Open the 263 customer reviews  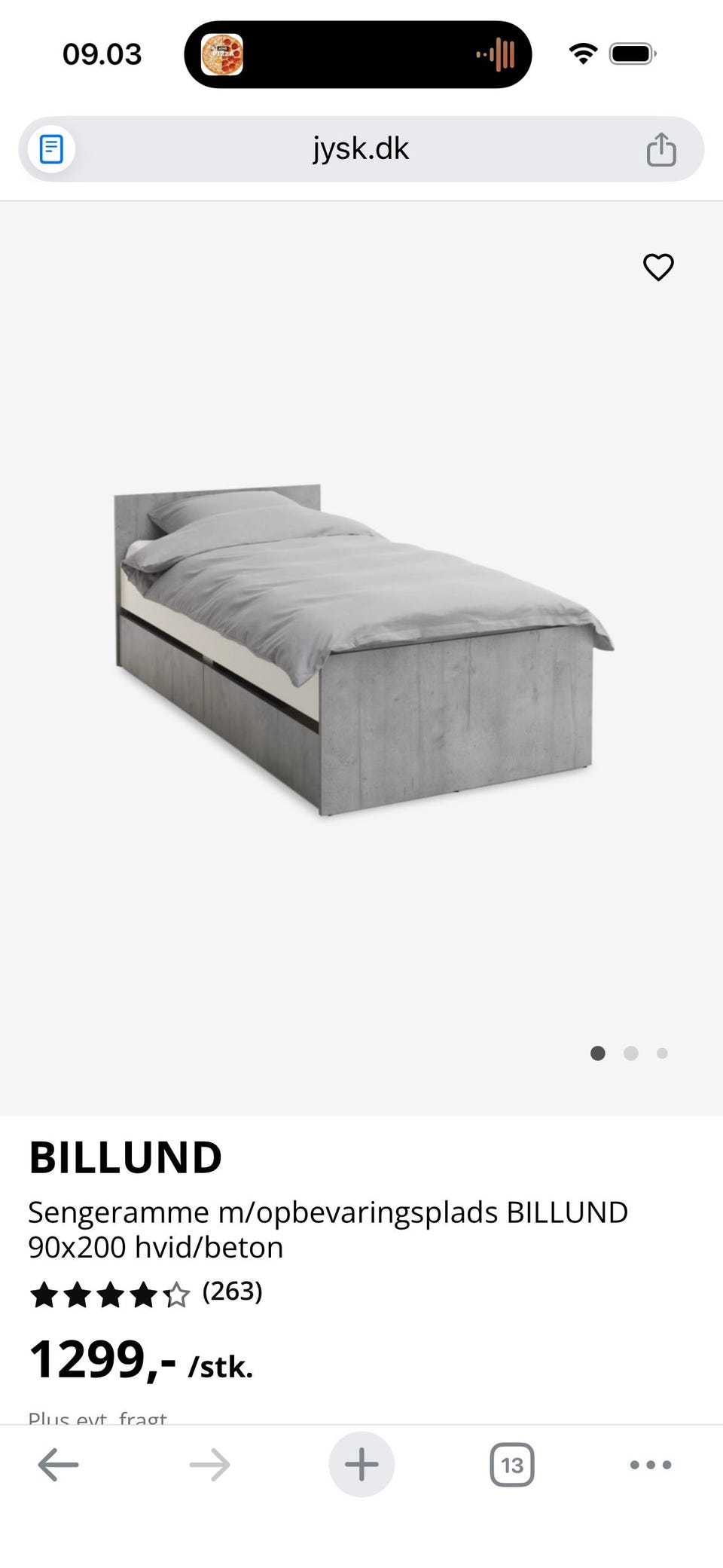pyautogui.click(x=232, y=1291)
